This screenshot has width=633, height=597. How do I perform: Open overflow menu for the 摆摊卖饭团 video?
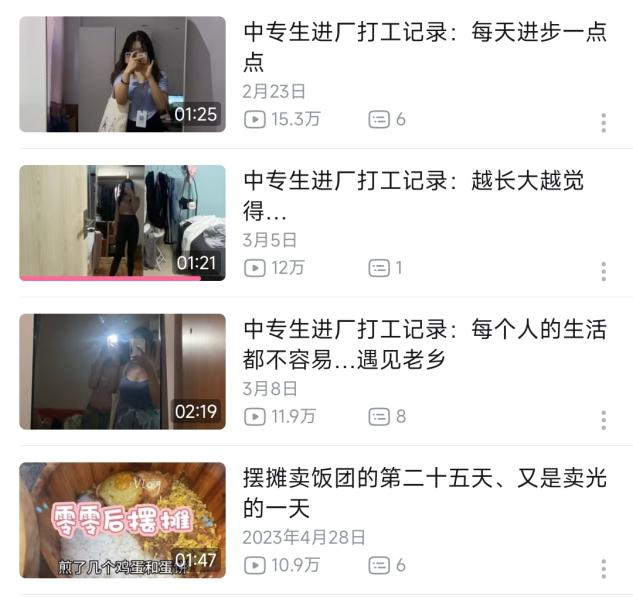(603, 569)
